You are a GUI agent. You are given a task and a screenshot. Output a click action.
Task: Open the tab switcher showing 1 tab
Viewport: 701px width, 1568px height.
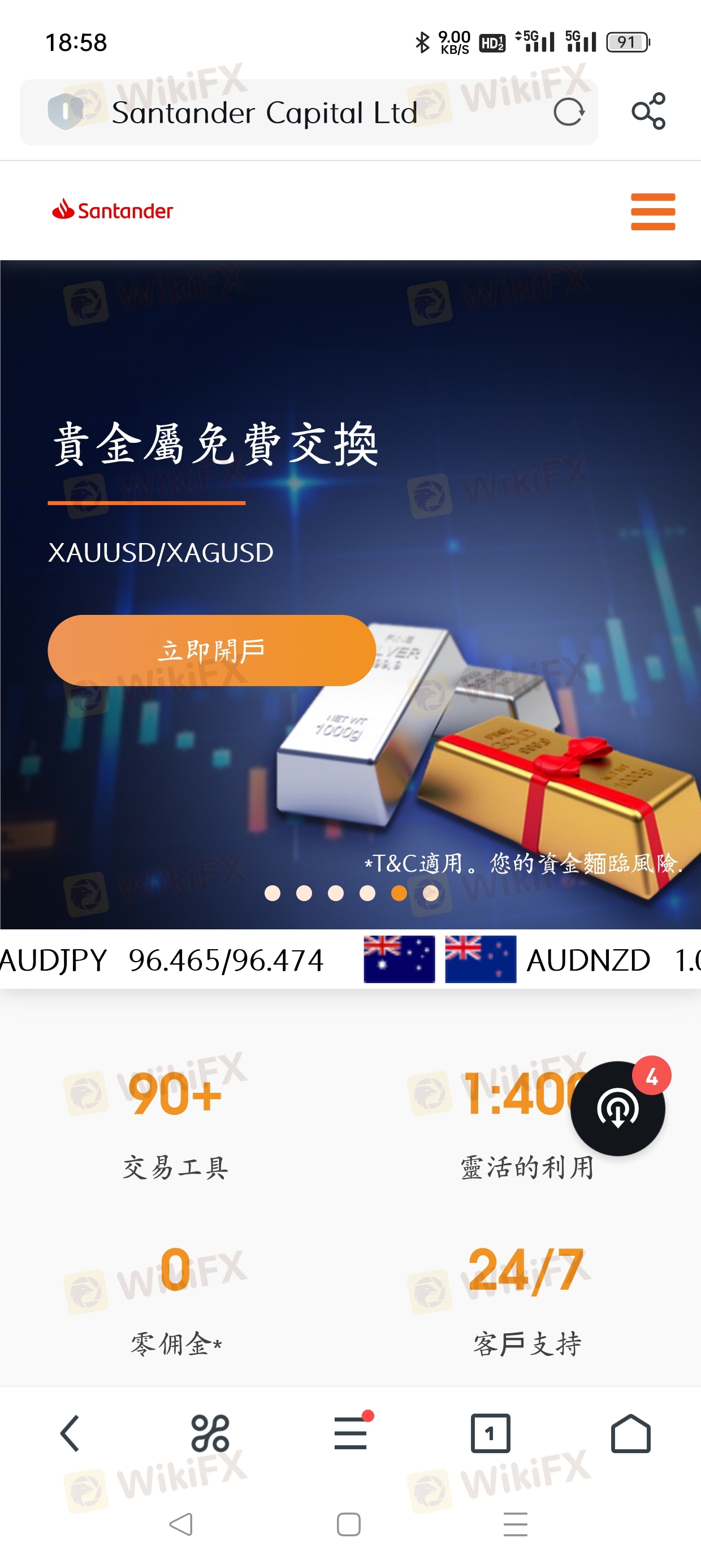click(x=491, y=1433)
